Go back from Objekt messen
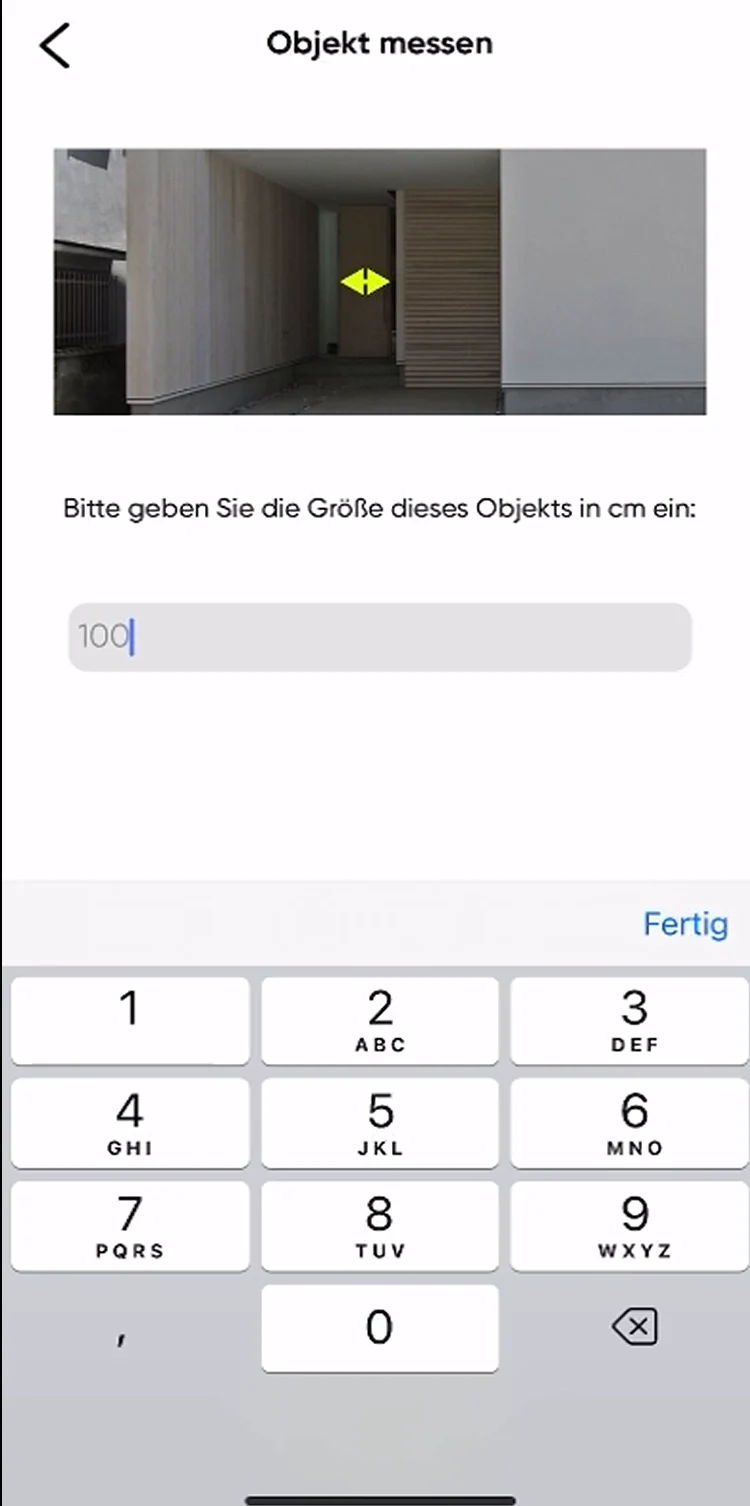The image size is (750, 1506). coord(55,46)
